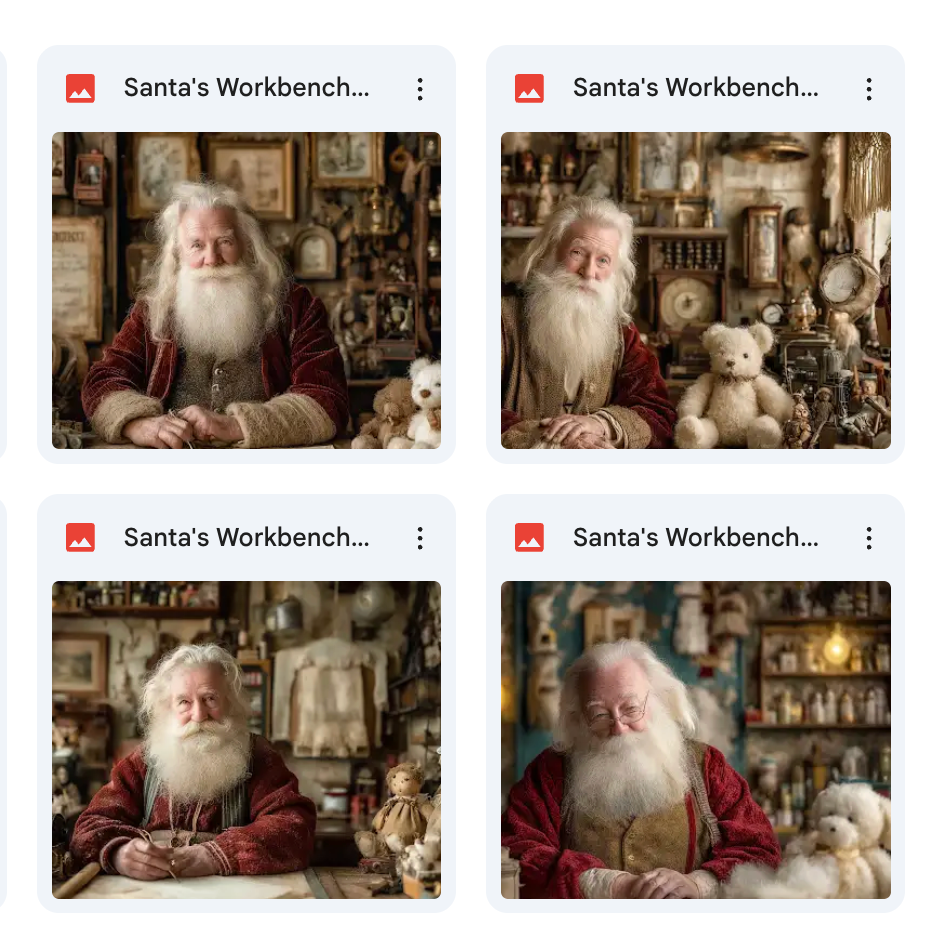Viewport: 928px width, 940px height.
Task: Open the Santa image with the small doll
Action: (x=246, y=740)
